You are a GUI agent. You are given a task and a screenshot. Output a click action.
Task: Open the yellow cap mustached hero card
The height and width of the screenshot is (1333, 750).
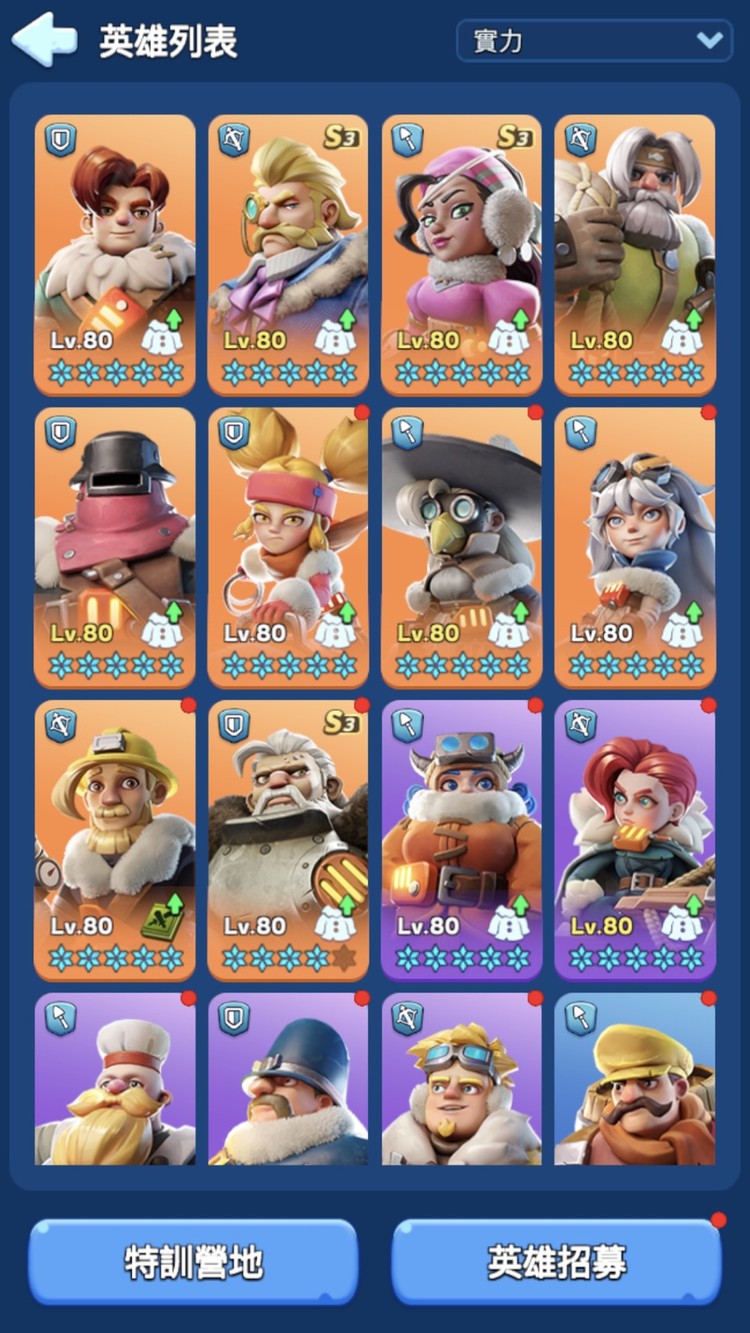tap(635, 1080)
